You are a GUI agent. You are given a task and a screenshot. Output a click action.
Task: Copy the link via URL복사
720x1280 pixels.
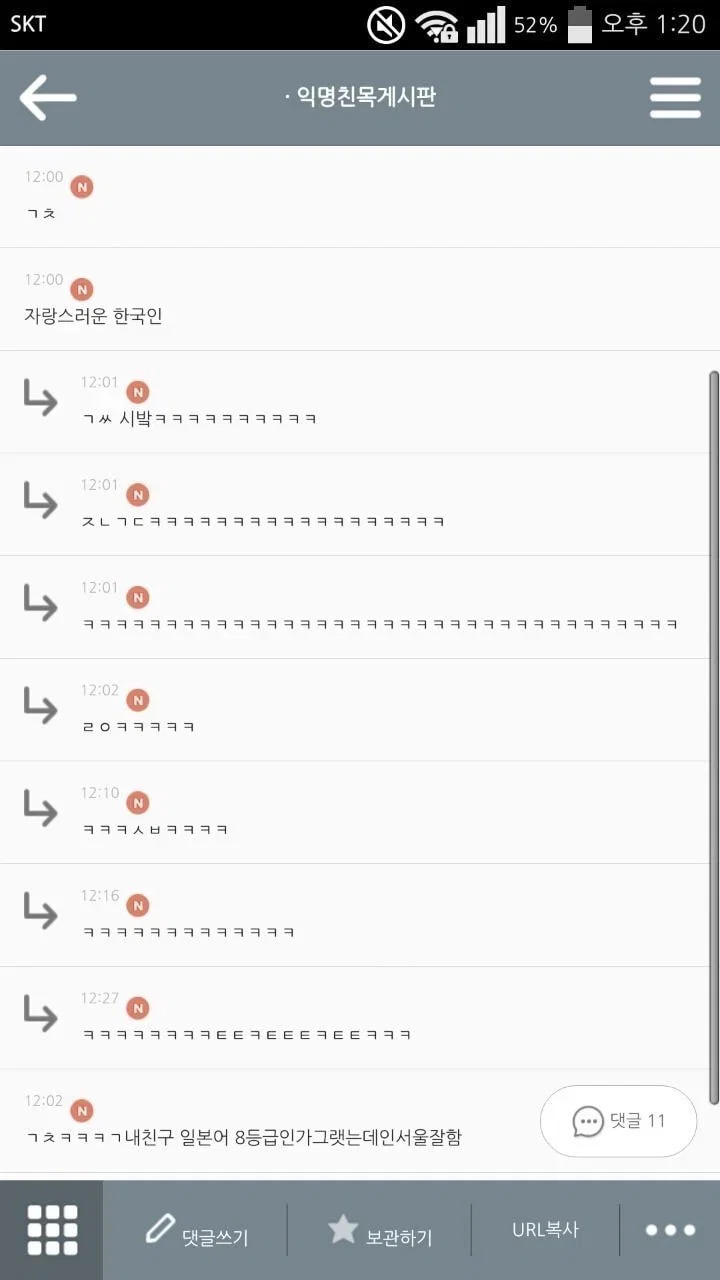click(545, 1230)
